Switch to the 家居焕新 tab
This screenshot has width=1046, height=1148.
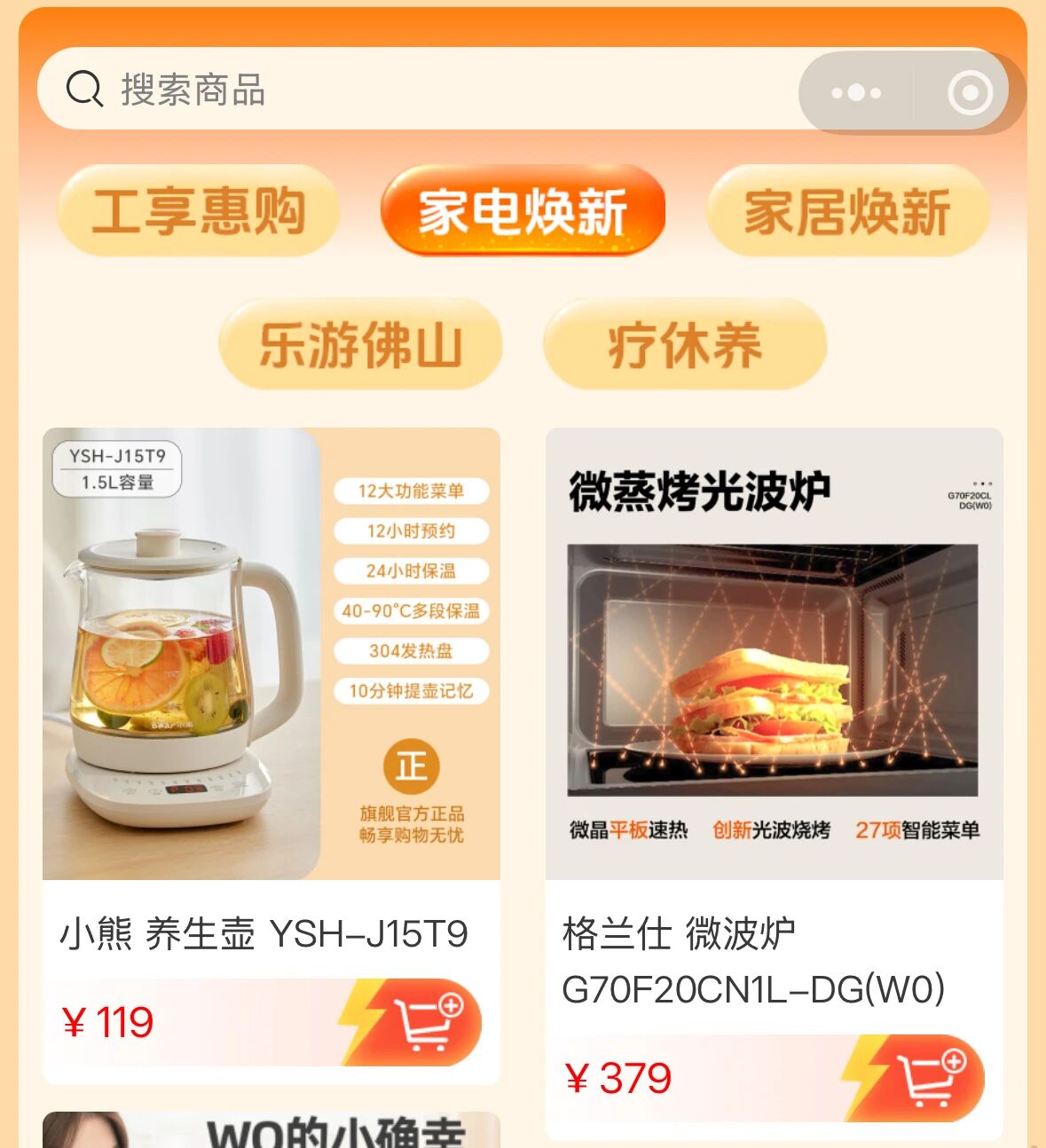[x=847, y=211]
